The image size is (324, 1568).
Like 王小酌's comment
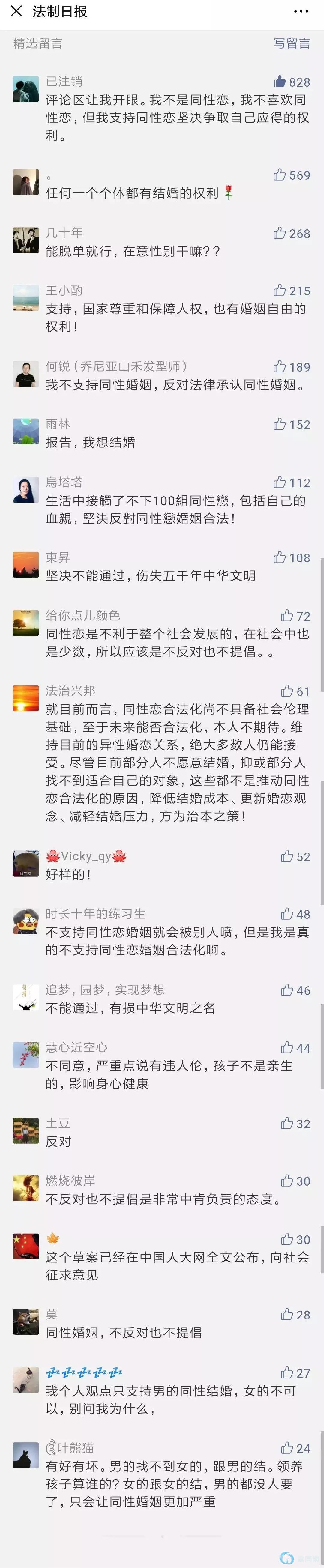pyautogui.click(x=280, y=290)
